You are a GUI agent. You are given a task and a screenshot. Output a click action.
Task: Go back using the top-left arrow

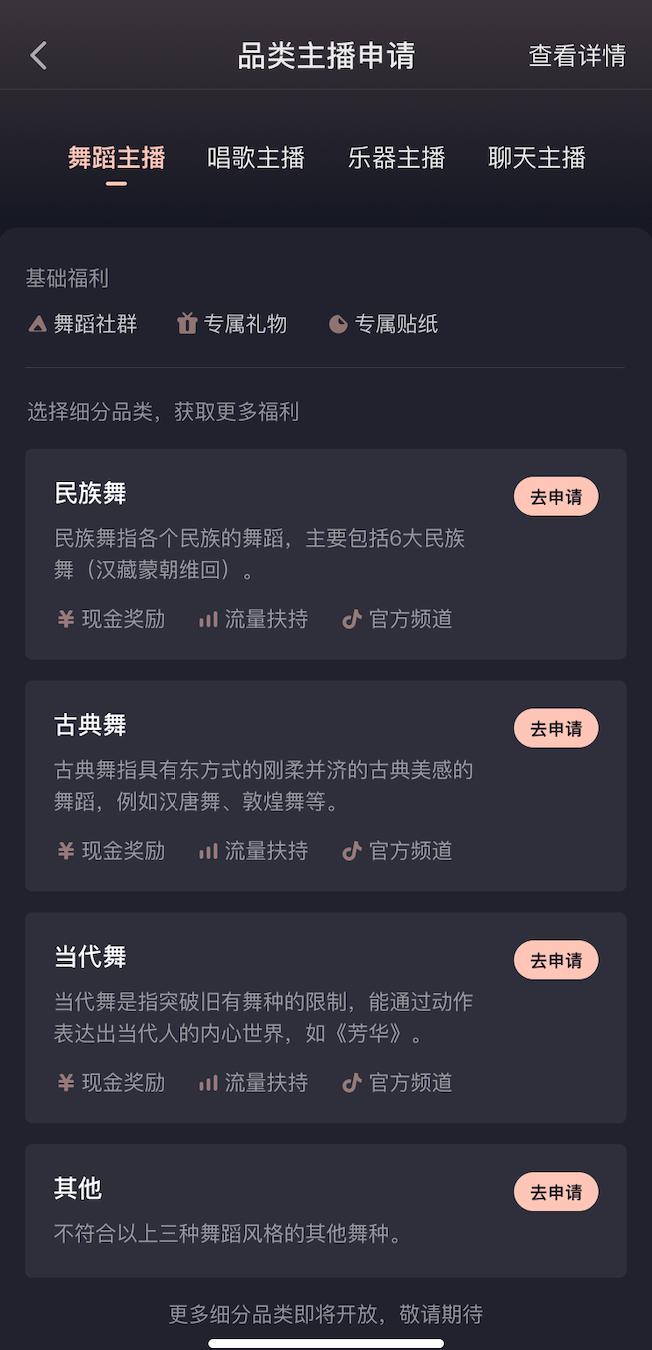(x=39, y=56)
